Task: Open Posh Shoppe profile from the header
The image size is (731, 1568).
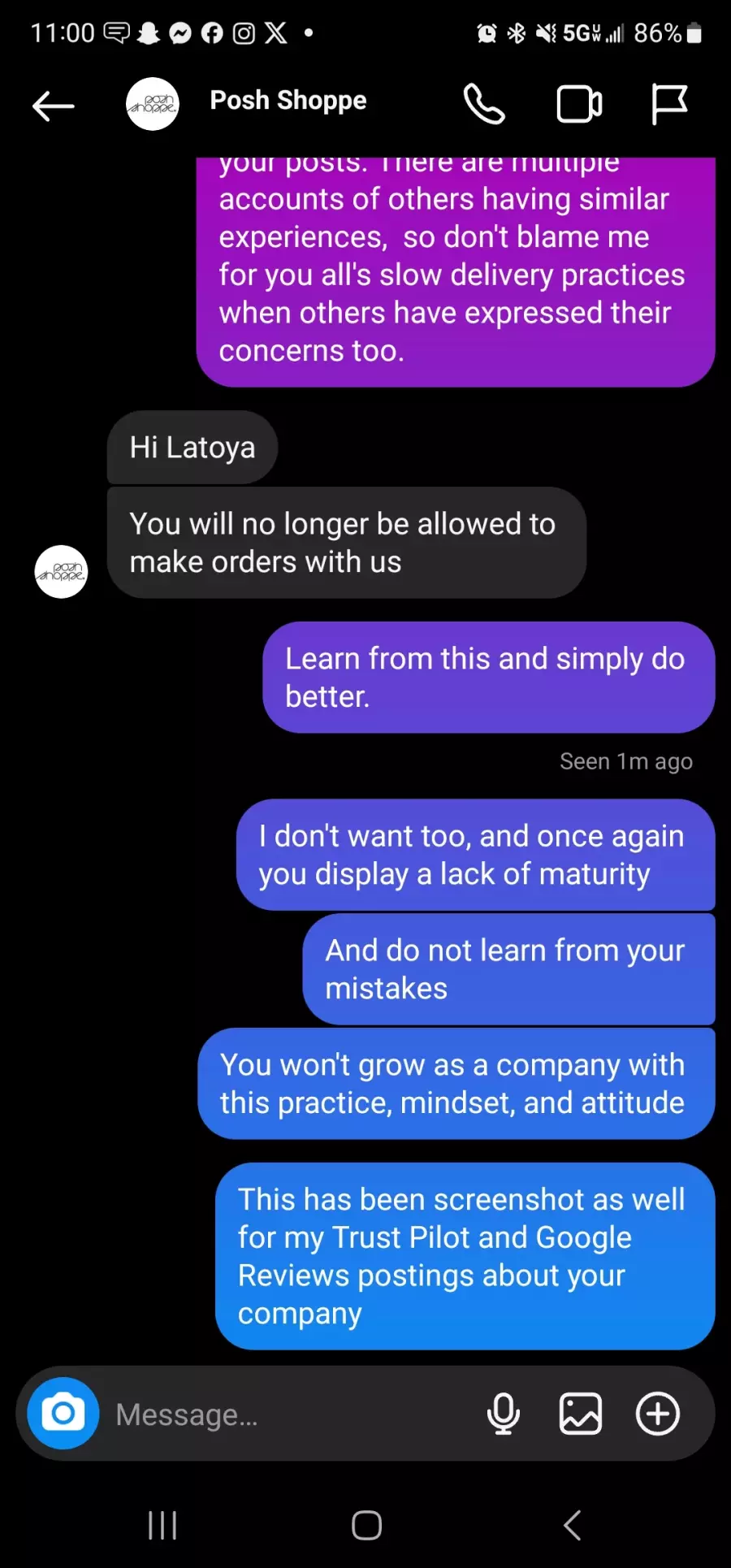Action: 288,101
